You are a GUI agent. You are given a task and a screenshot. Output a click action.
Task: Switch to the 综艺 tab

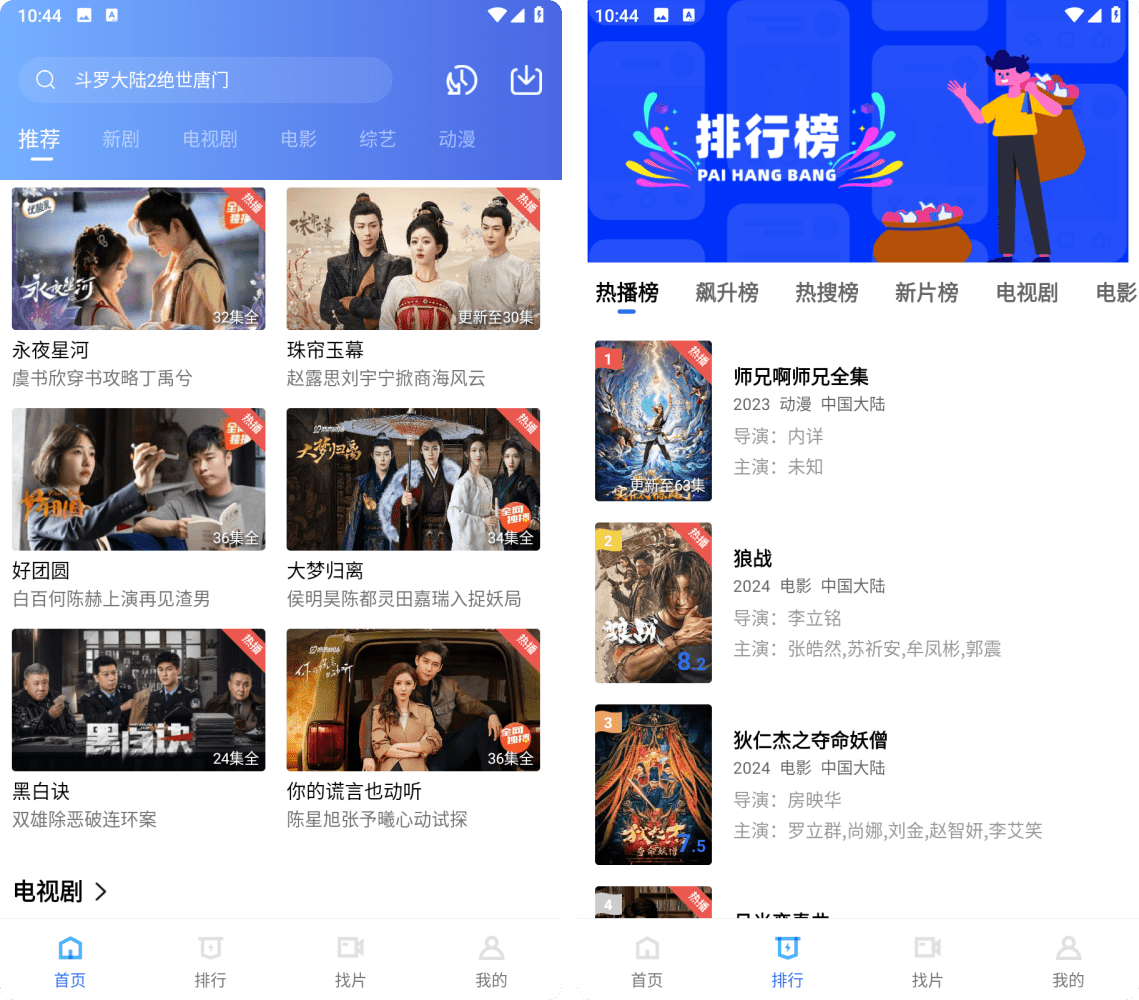[x=378, y=139]
